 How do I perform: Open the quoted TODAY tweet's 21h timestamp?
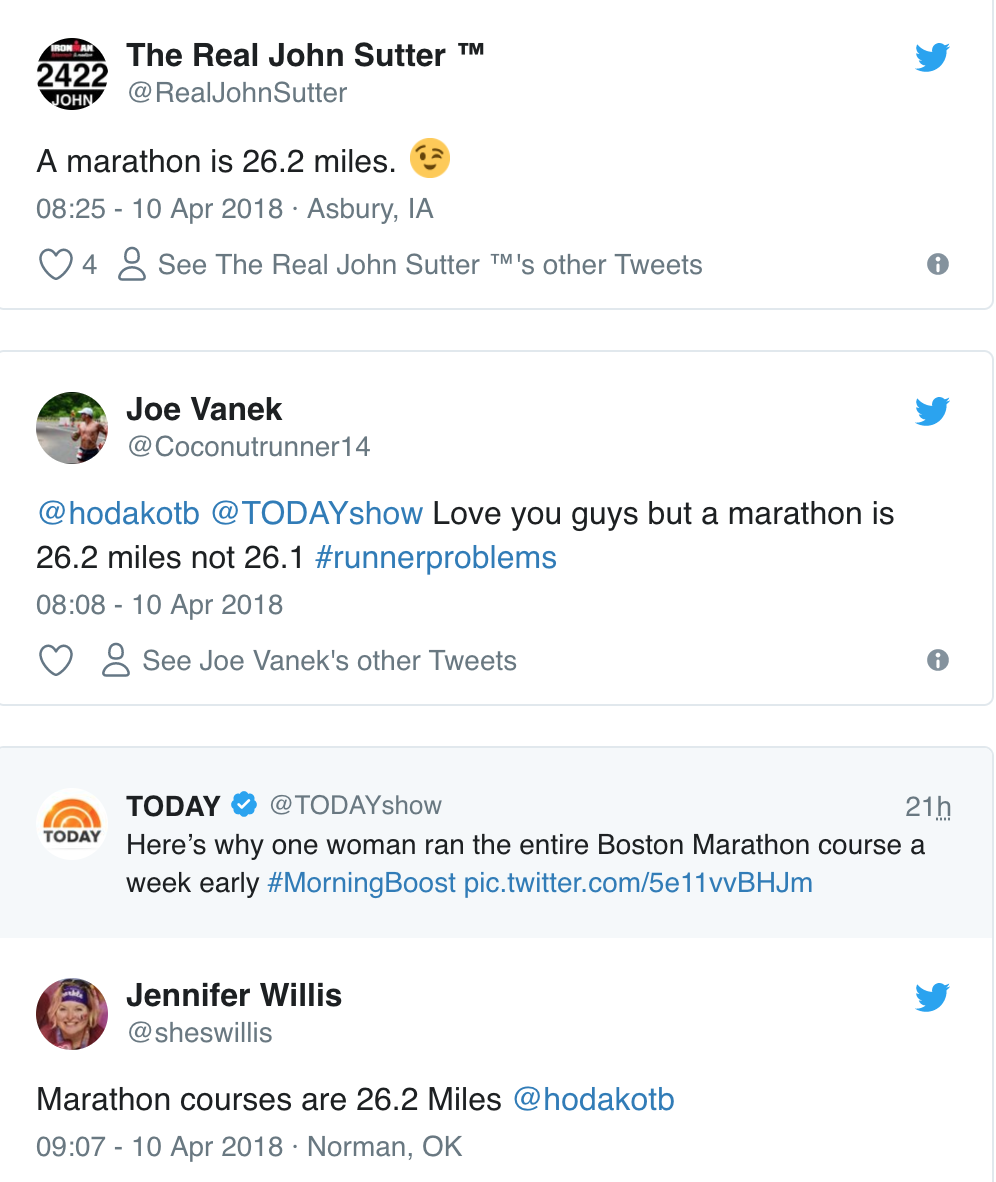click(x=928, y=807)
